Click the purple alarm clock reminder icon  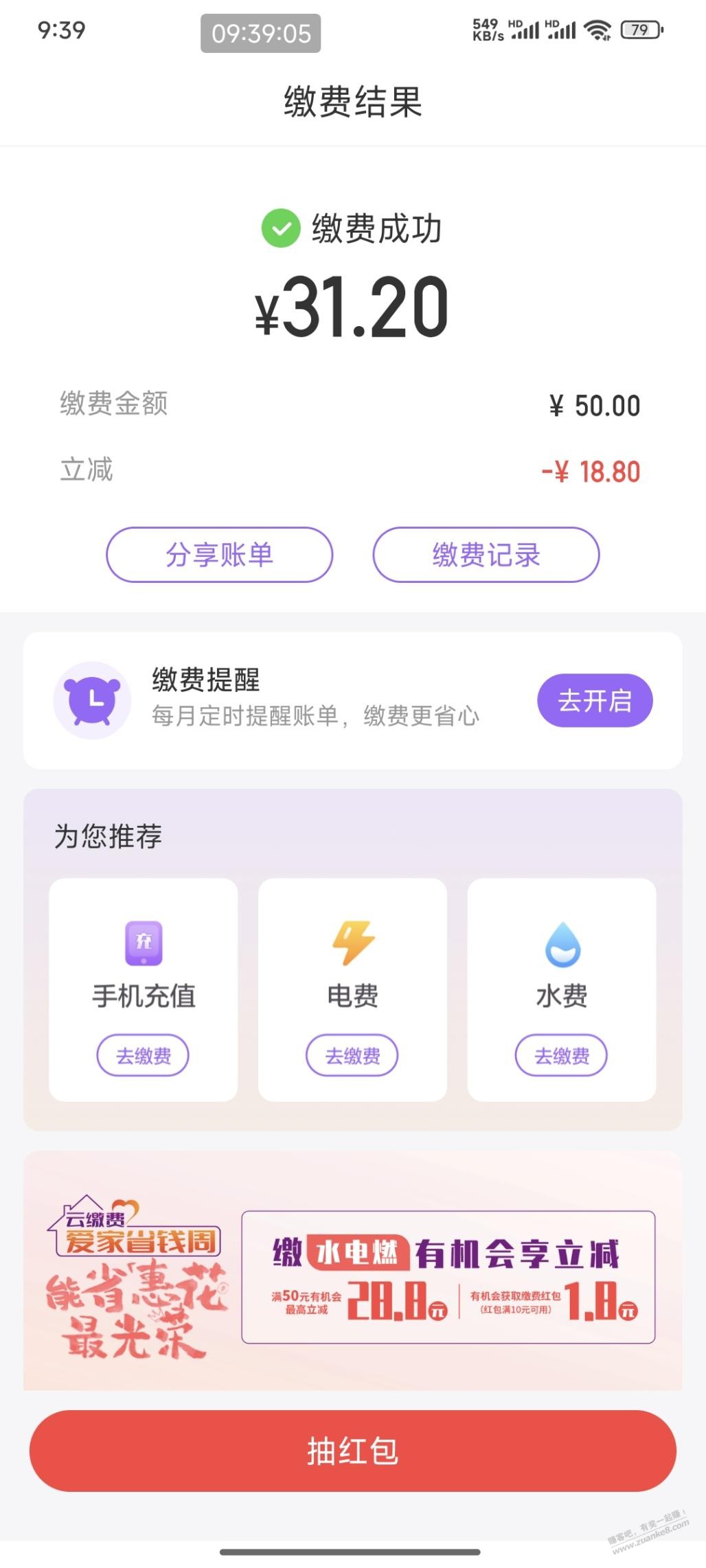[93, 700]
